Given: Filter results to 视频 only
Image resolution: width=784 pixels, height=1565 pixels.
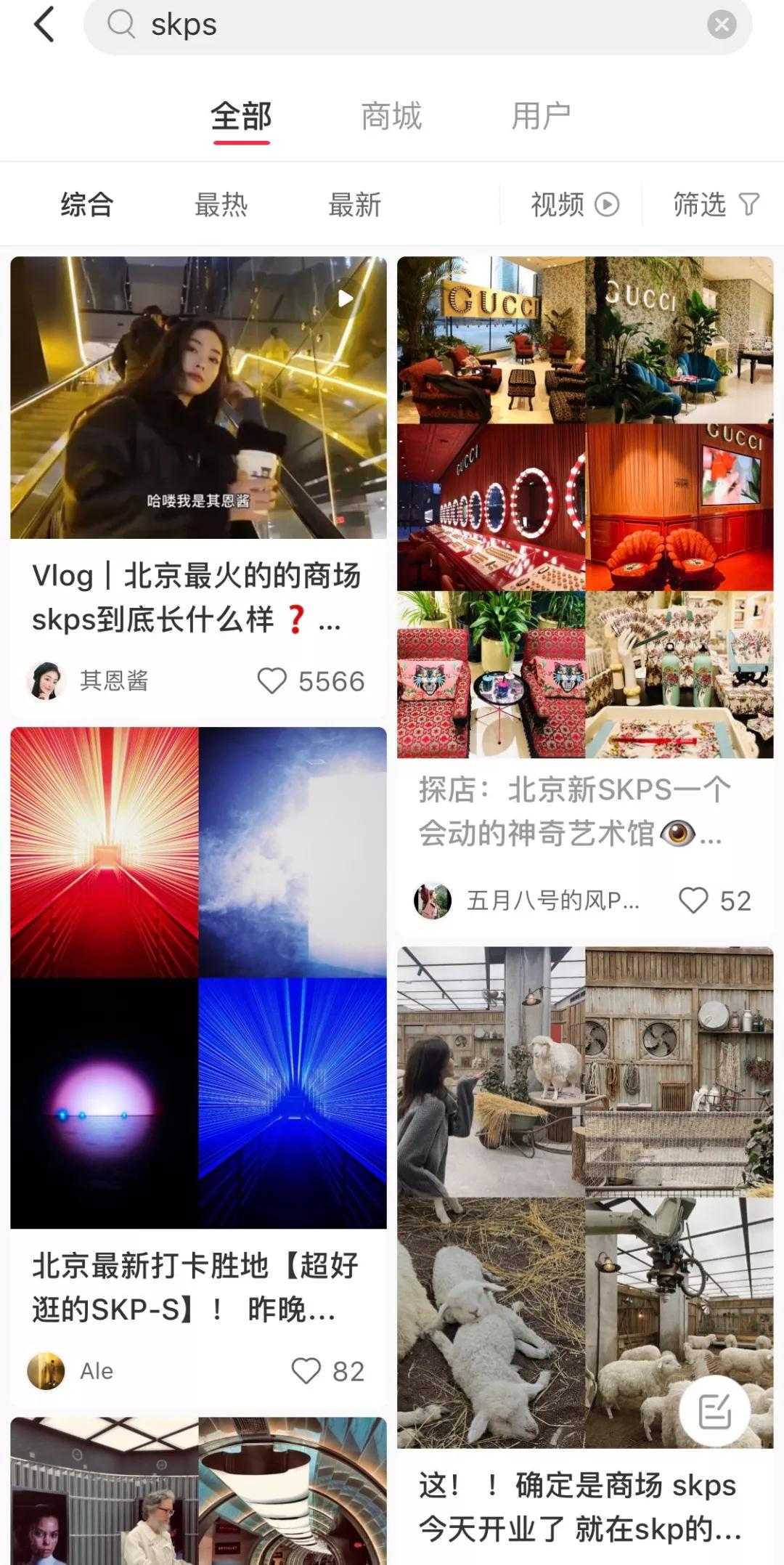Looking at the screenshot, I should click(x=573, y=205).
